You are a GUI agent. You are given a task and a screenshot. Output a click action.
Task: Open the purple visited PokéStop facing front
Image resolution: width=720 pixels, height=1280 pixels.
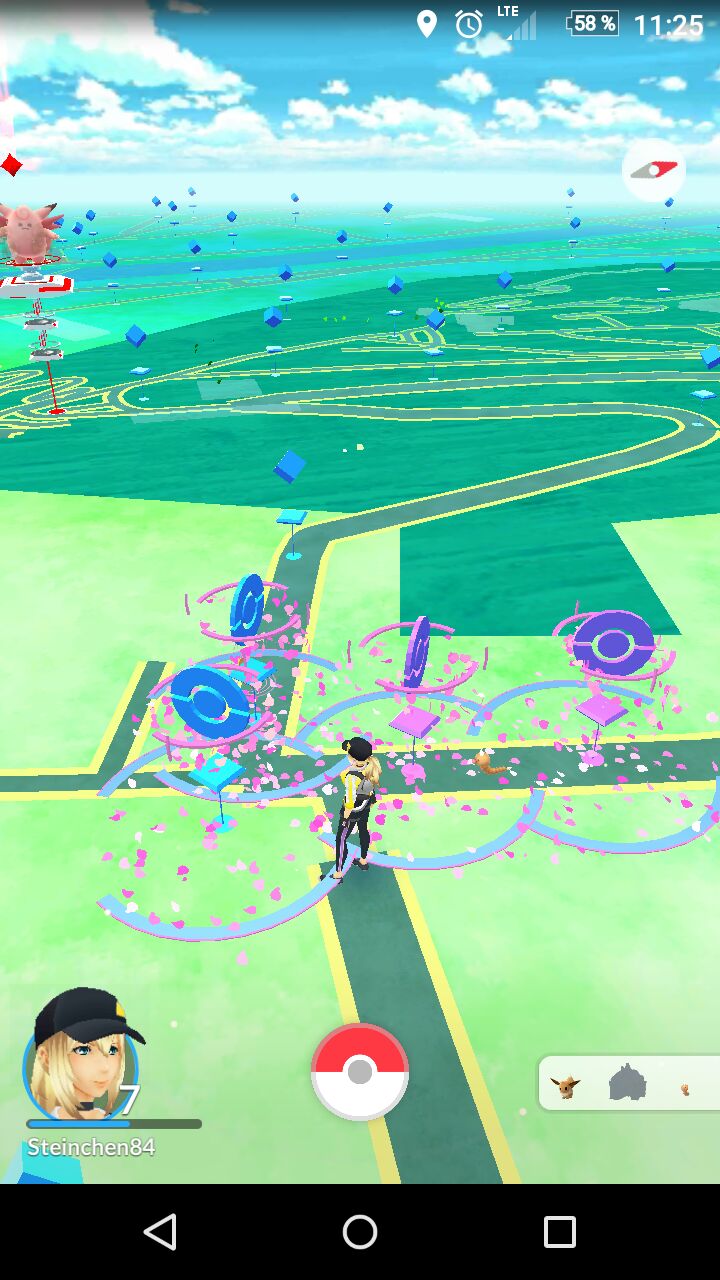614,643
